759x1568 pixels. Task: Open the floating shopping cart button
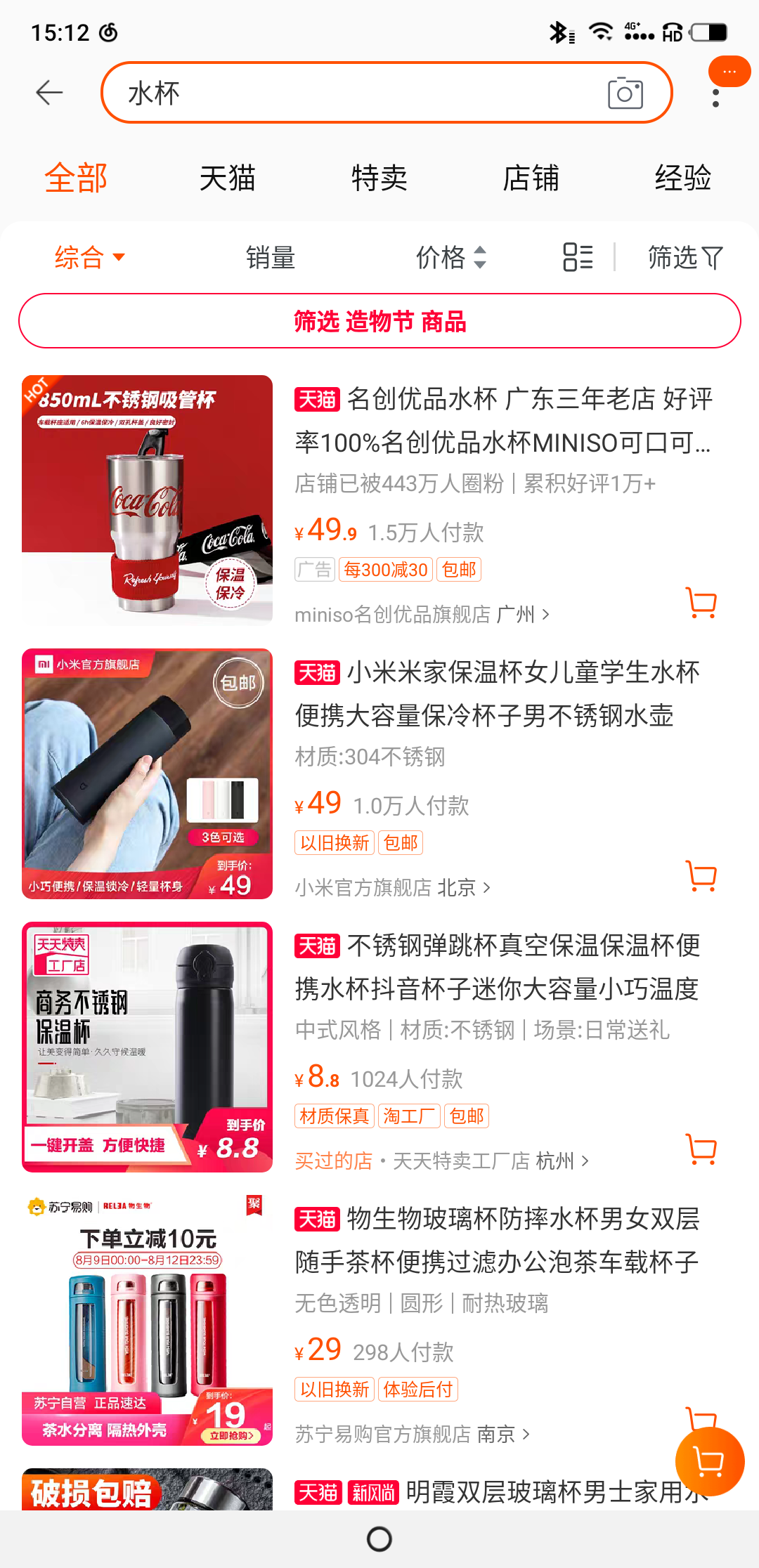click(709, 1462)
